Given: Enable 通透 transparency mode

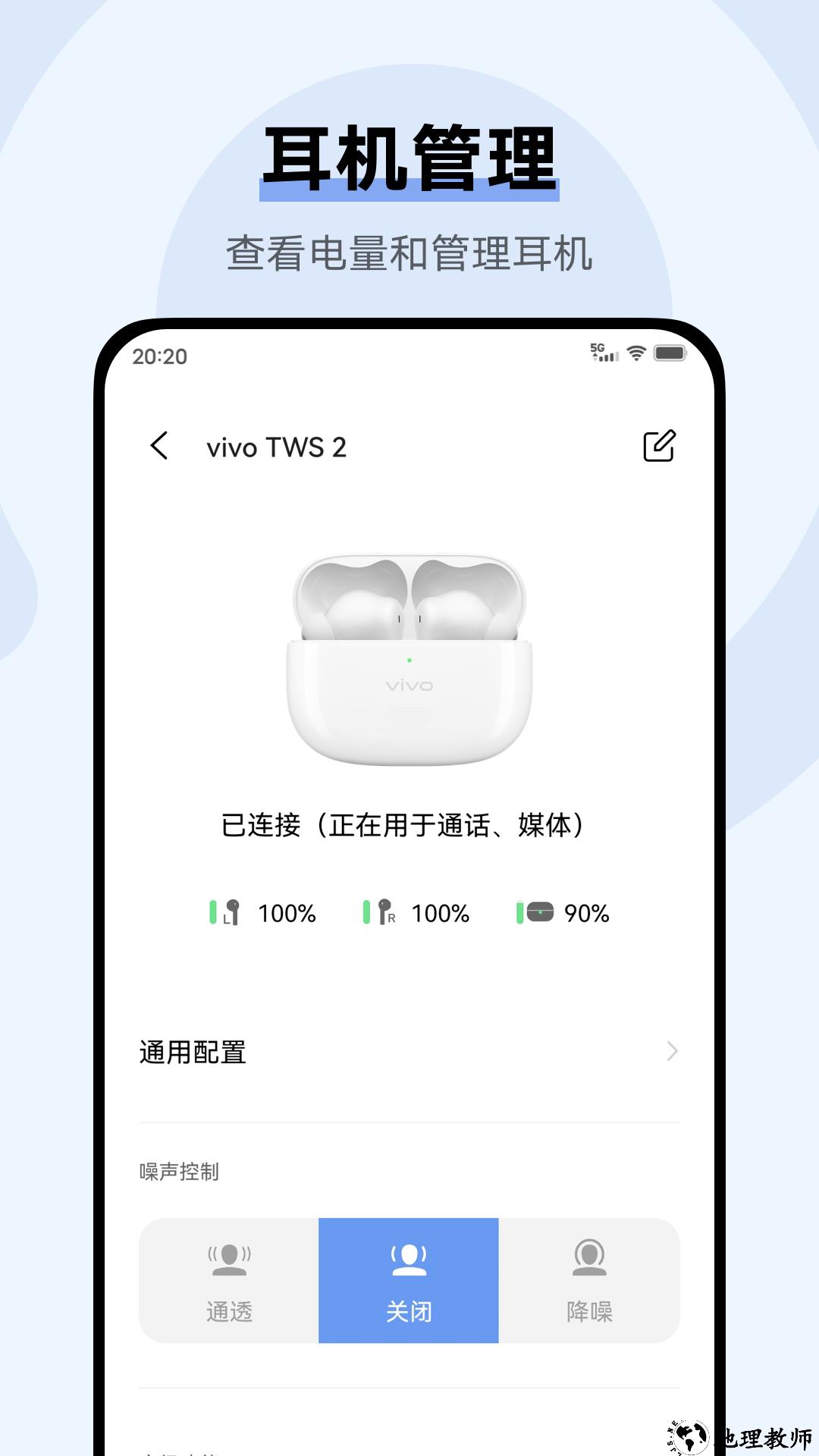Looking at the screenshot, I should pyautogui.click(x=230, y=1280).
